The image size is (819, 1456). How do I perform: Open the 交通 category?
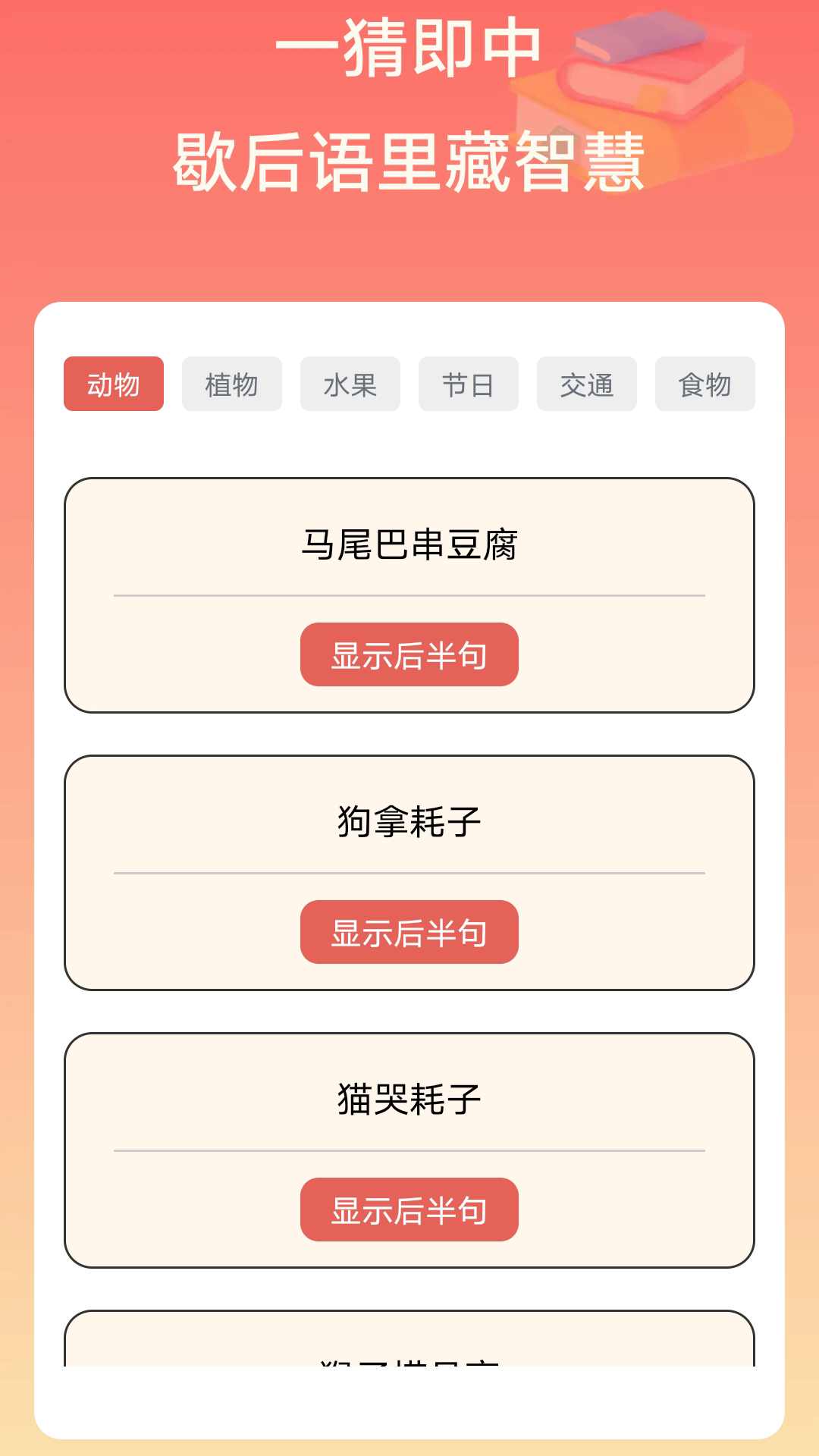point(586,385)
